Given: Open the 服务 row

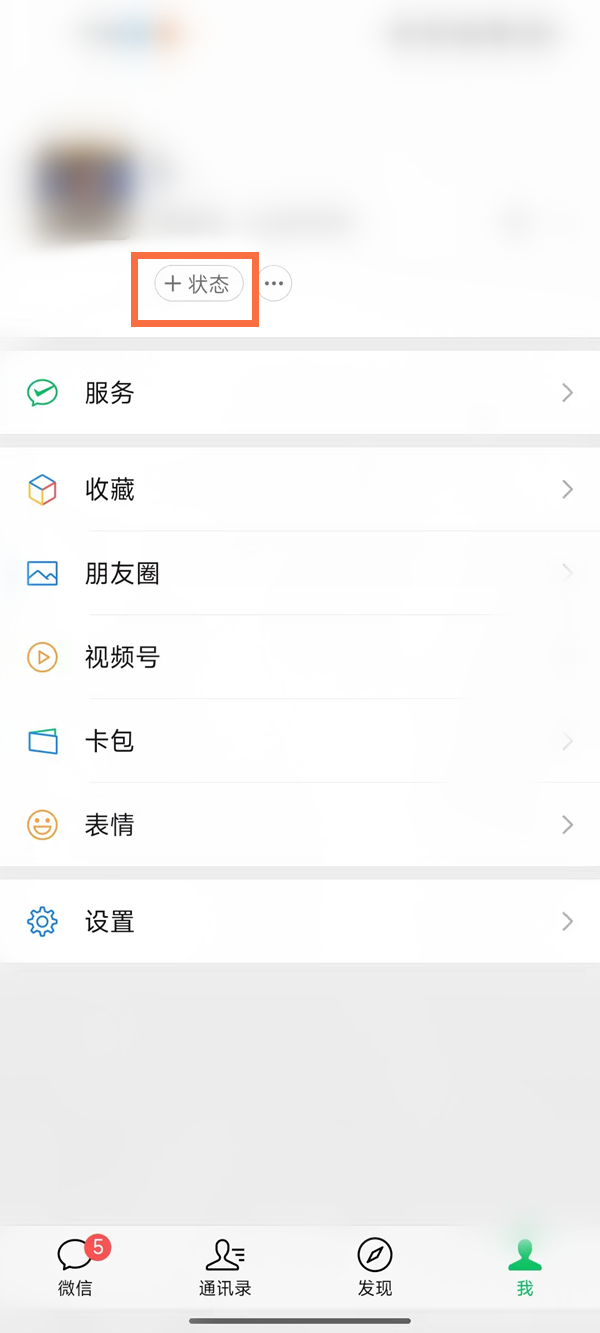Looking at the screenshot, I should click(300, 393).
